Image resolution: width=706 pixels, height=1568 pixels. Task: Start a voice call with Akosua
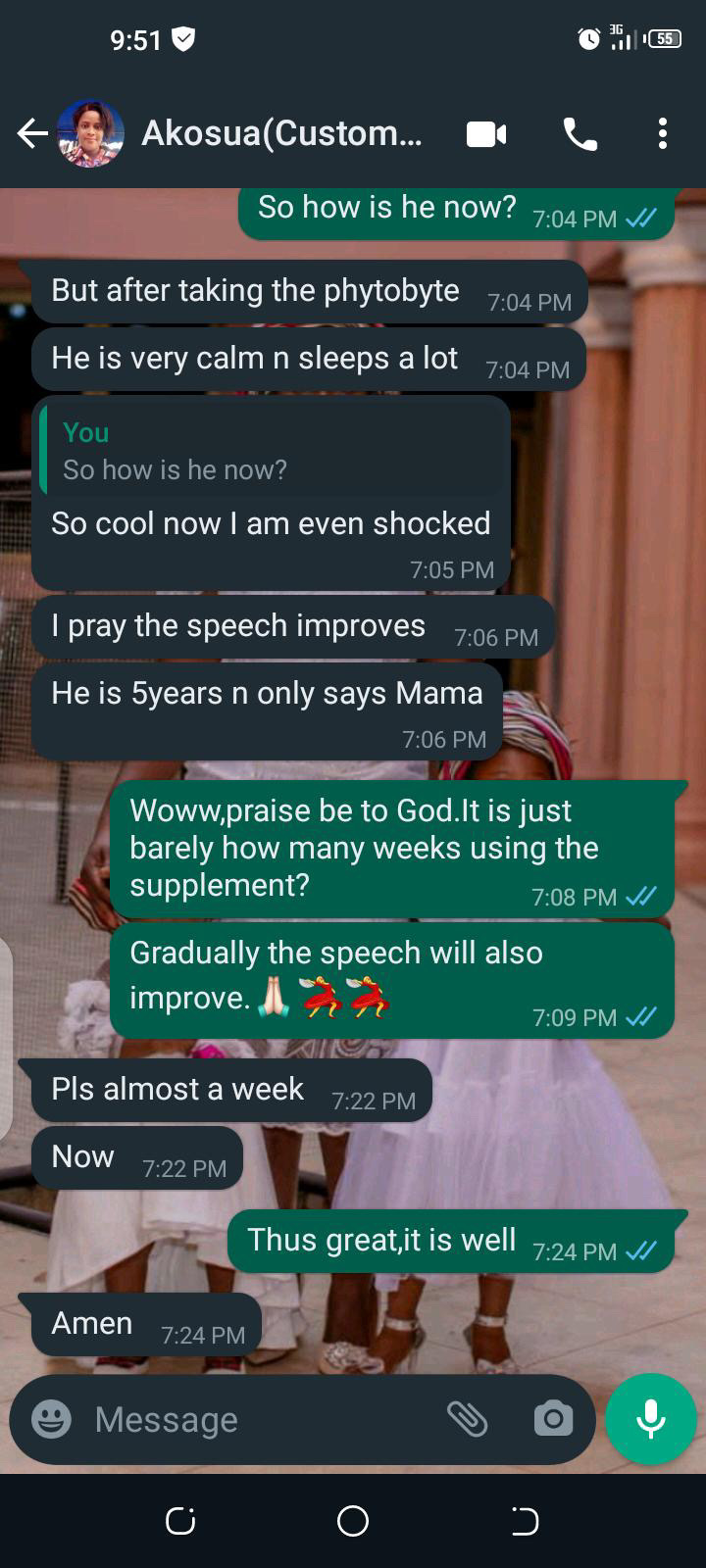pos(580,134)
